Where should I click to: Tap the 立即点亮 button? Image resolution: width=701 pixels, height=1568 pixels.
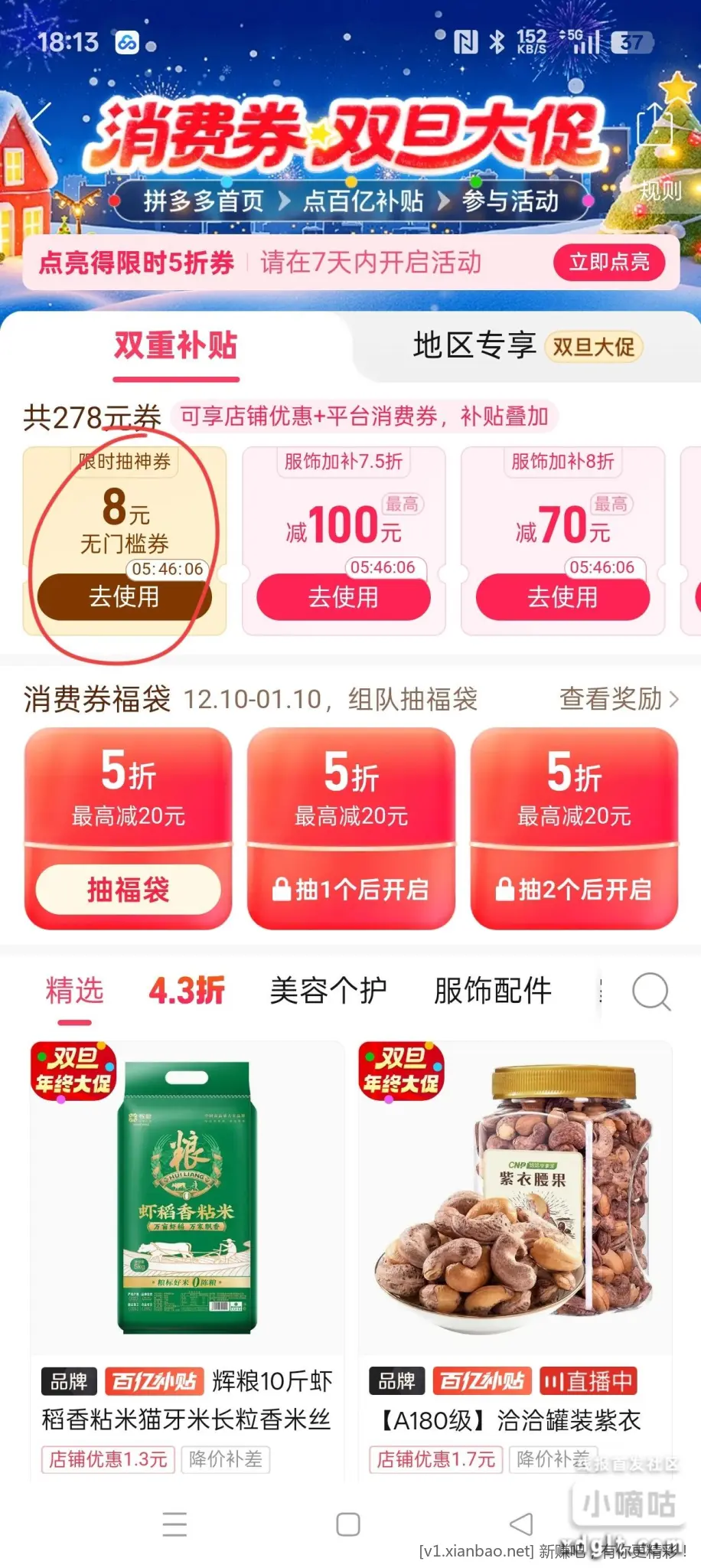[x=608, y=263]
